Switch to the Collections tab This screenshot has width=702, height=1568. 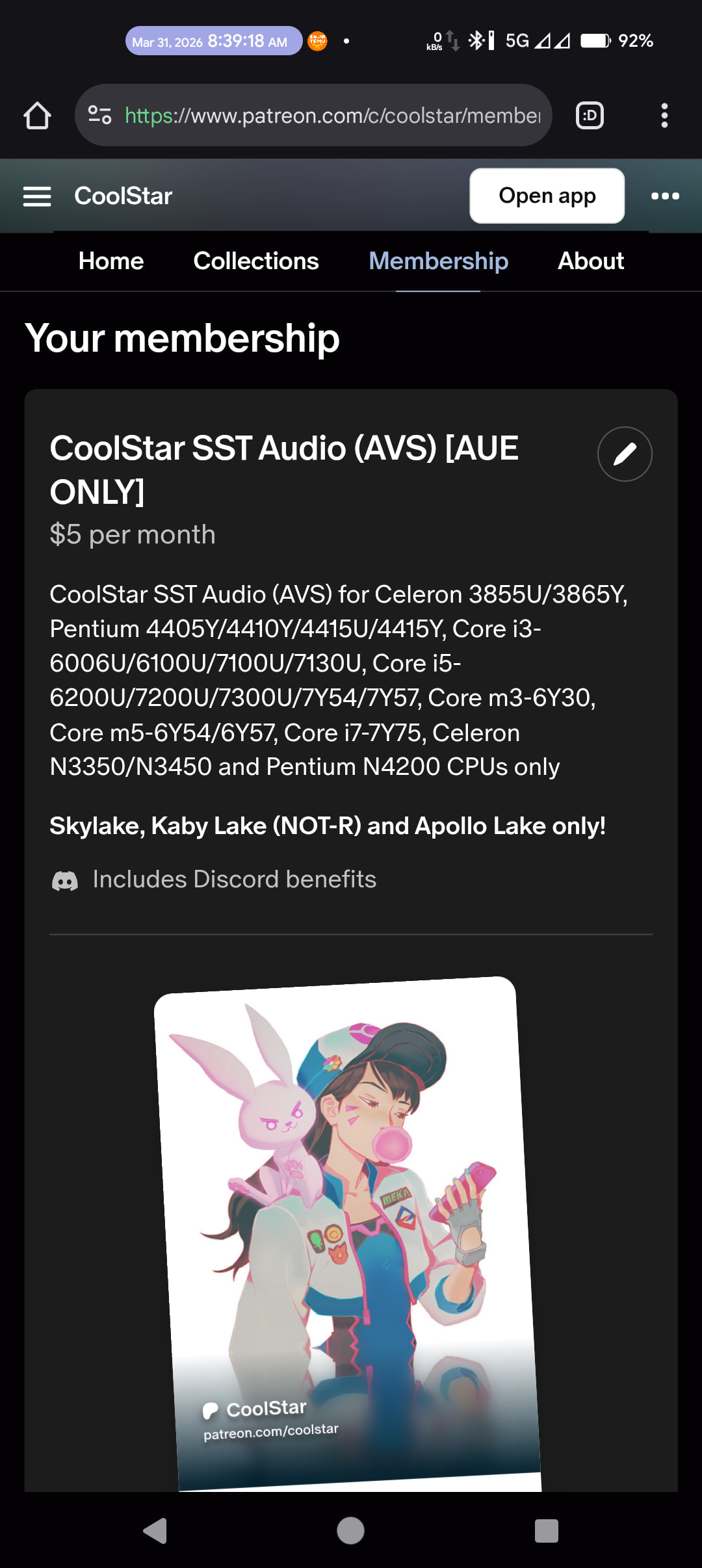click(256, 261)
